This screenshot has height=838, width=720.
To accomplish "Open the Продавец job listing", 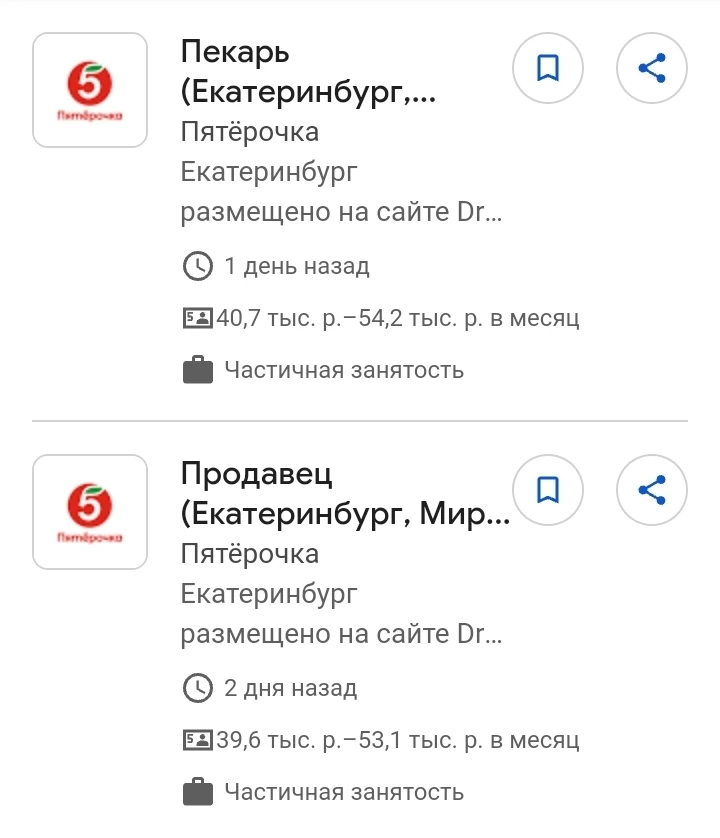I will [x=330, y=494].
